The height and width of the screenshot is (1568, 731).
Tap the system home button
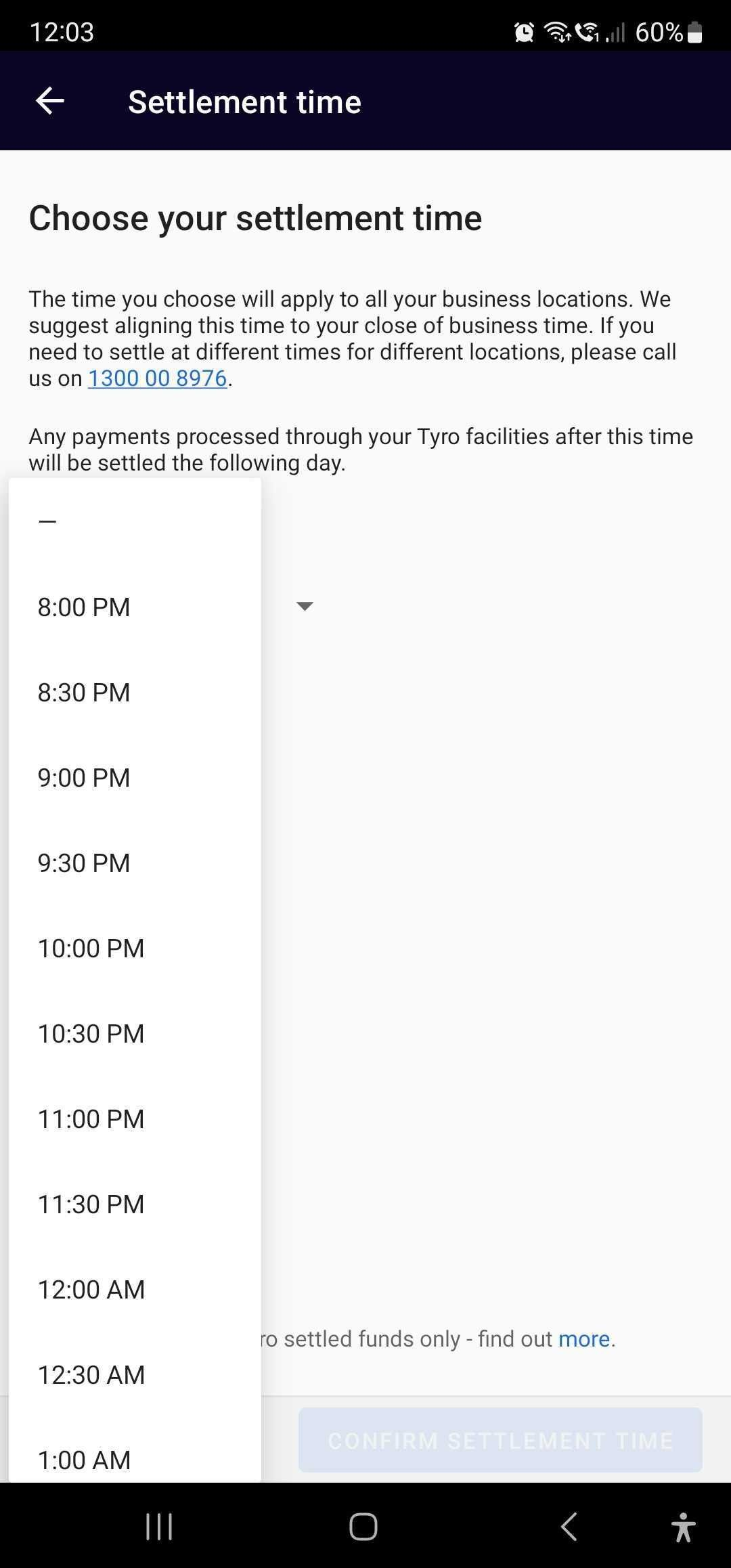click(363, 1527)
